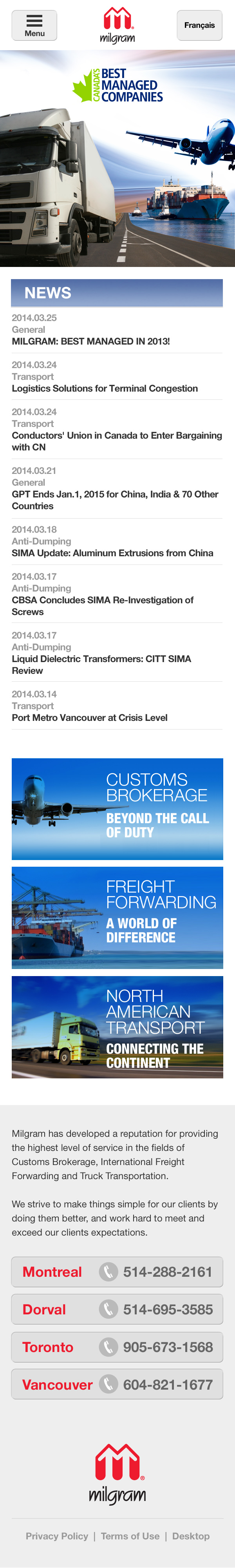235x1568 pixels.
Task: Open the Menu drawer button
Action: click(34, 25)
